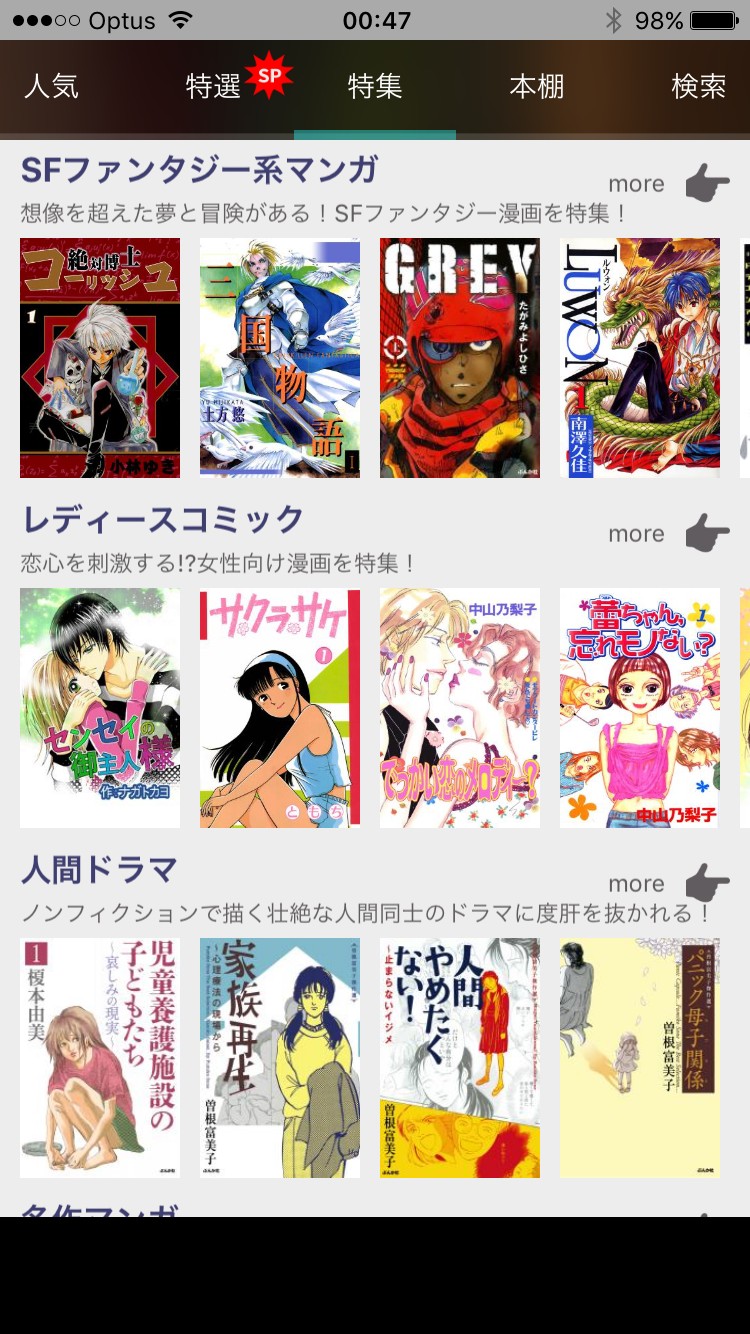Open the 本棚 bookshelf tab
The image size is (750, 1334).
pyautogui.click(x=537, y=87)
